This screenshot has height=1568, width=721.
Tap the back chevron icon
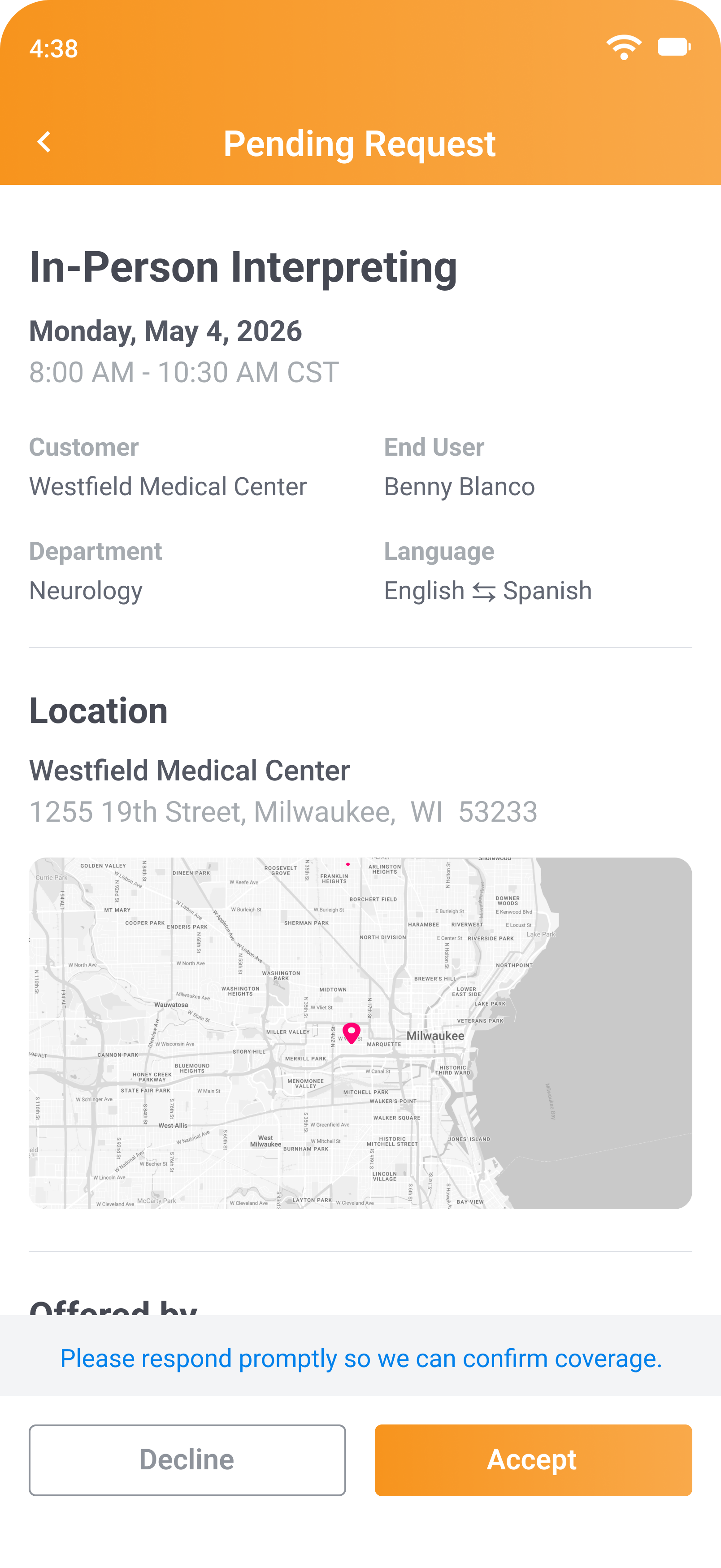pos(43,141)
